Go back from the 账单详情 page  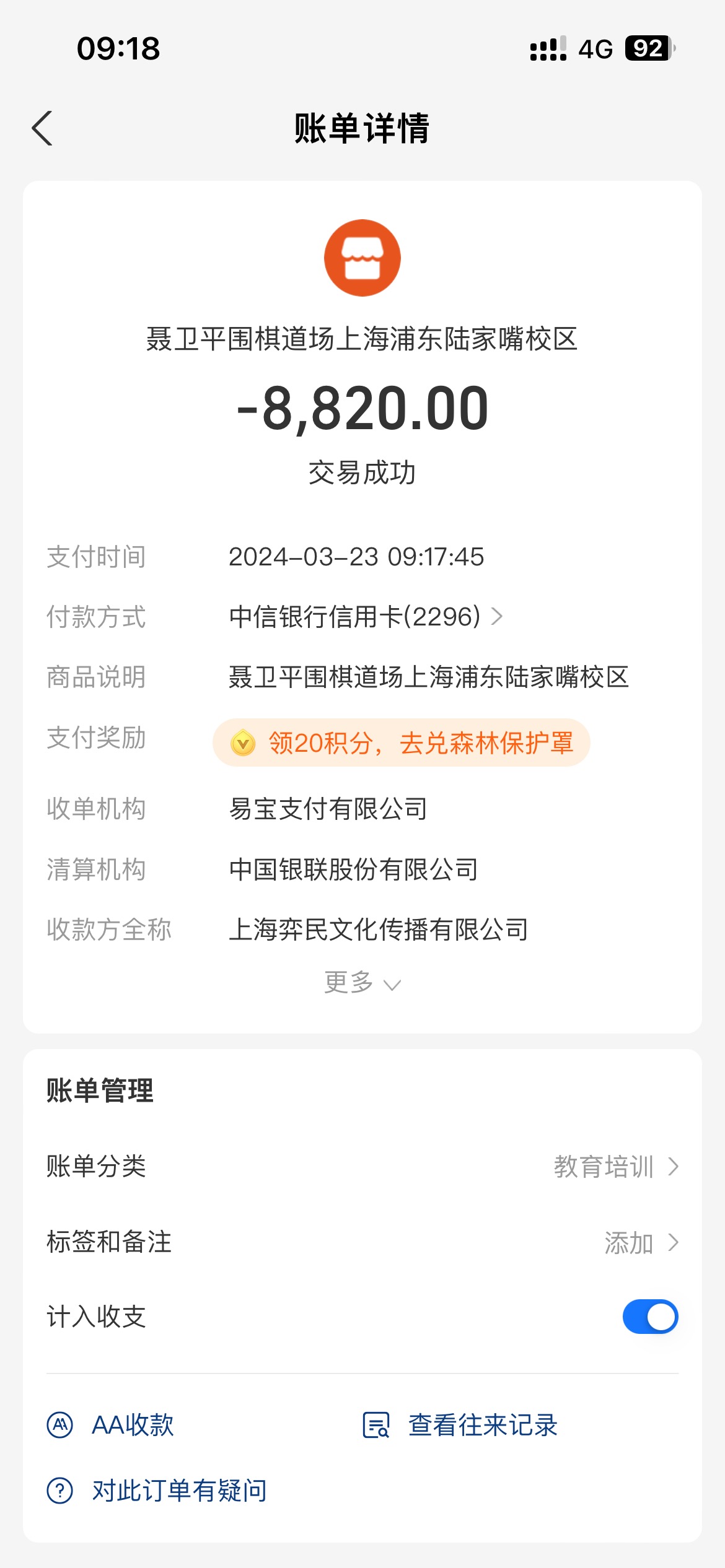click(42, 128)
